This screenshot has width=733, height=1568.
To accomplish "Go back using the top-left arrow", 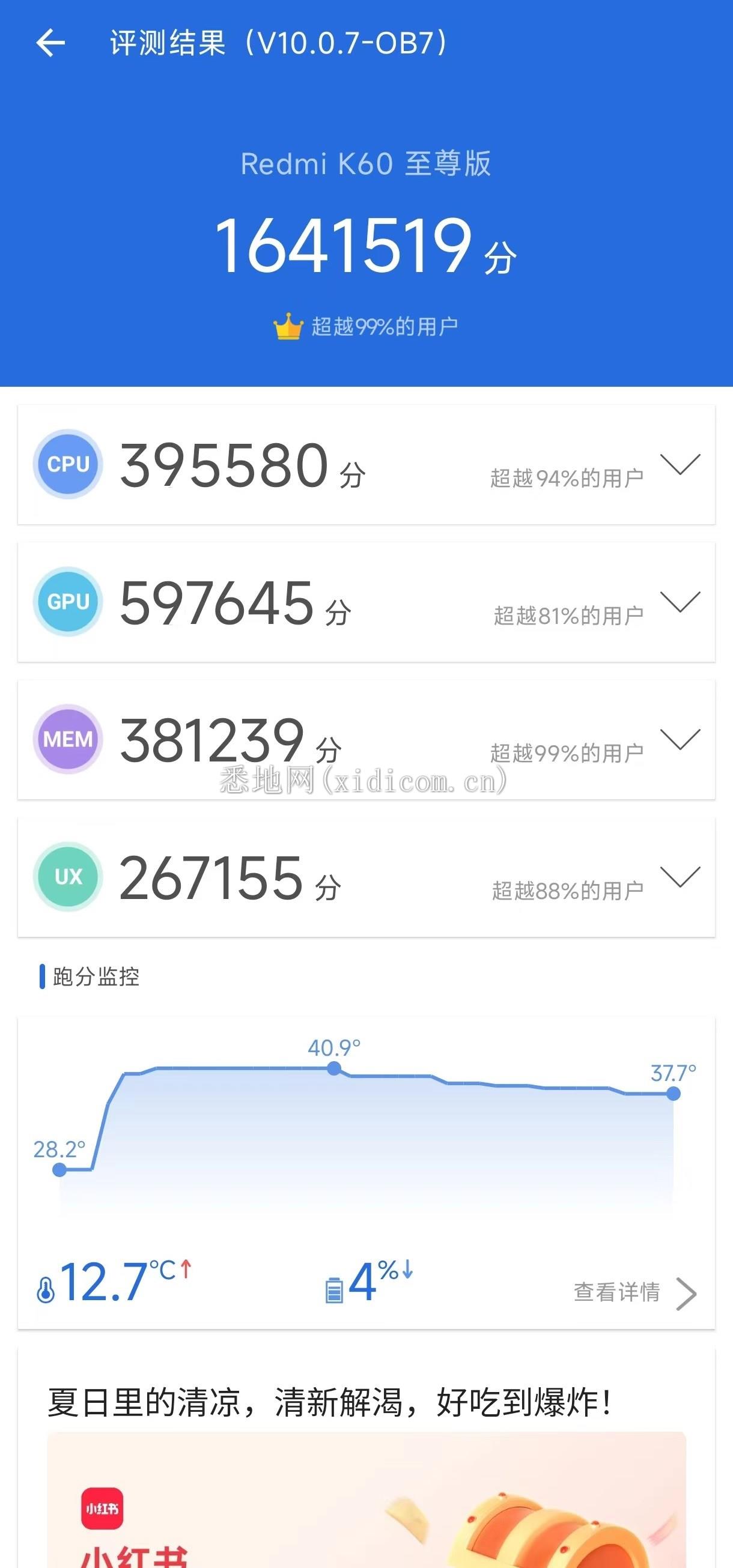I will tap(50, 43).
